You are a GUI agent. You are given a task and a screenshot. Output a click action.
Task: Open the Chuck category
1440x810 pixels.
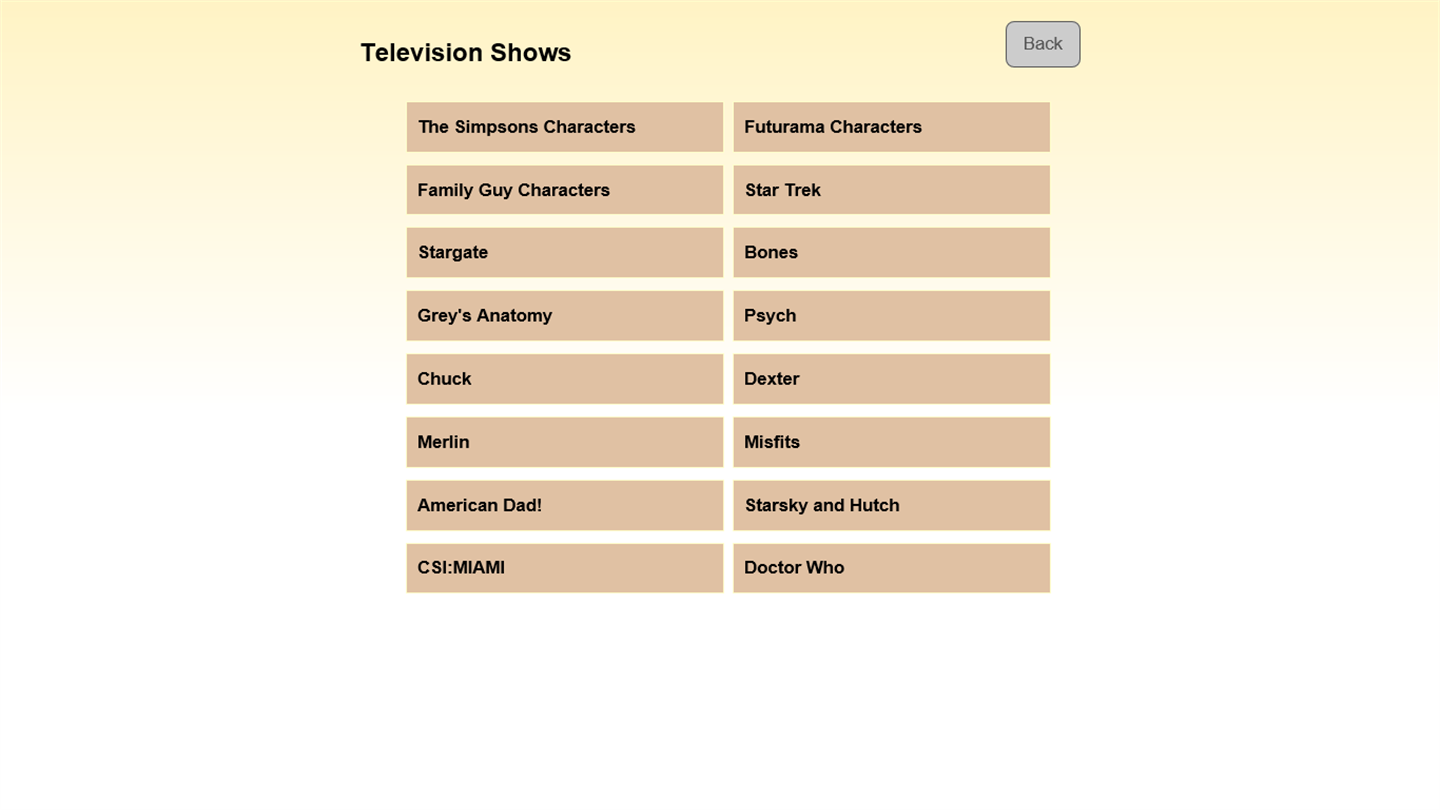[564, 379]
